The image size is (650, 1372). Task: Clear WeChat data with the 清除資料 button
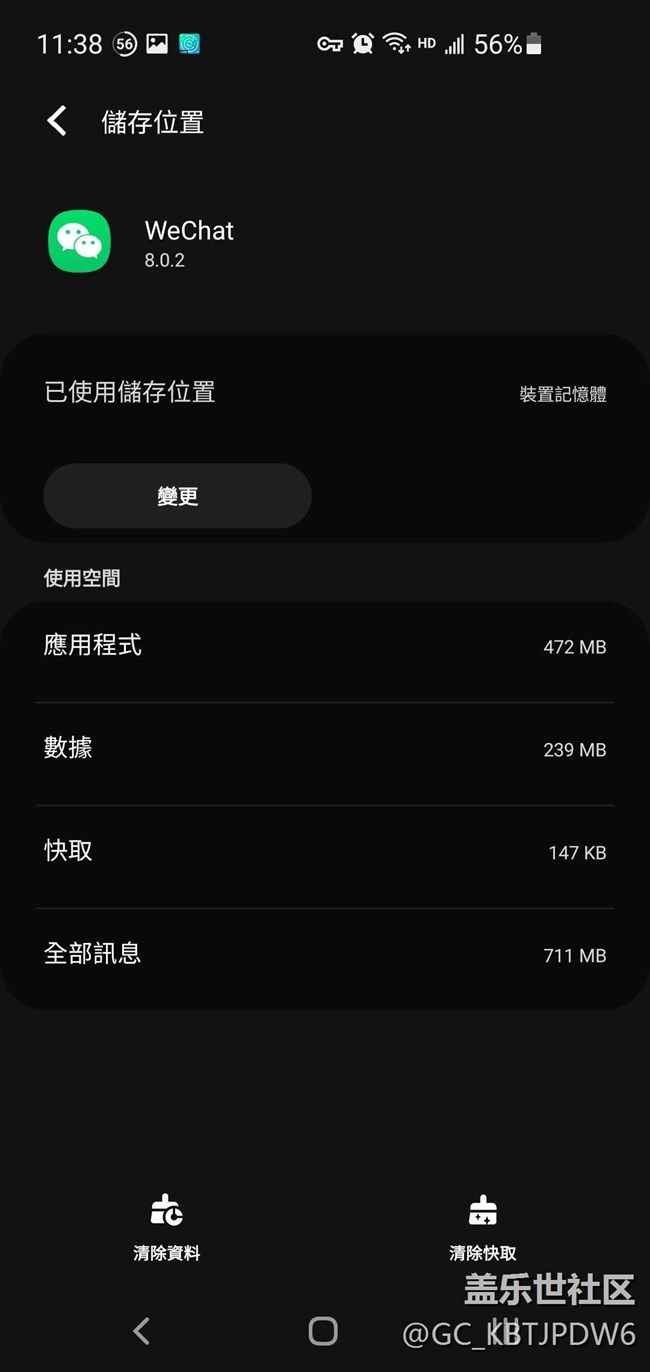[167, 1228]
